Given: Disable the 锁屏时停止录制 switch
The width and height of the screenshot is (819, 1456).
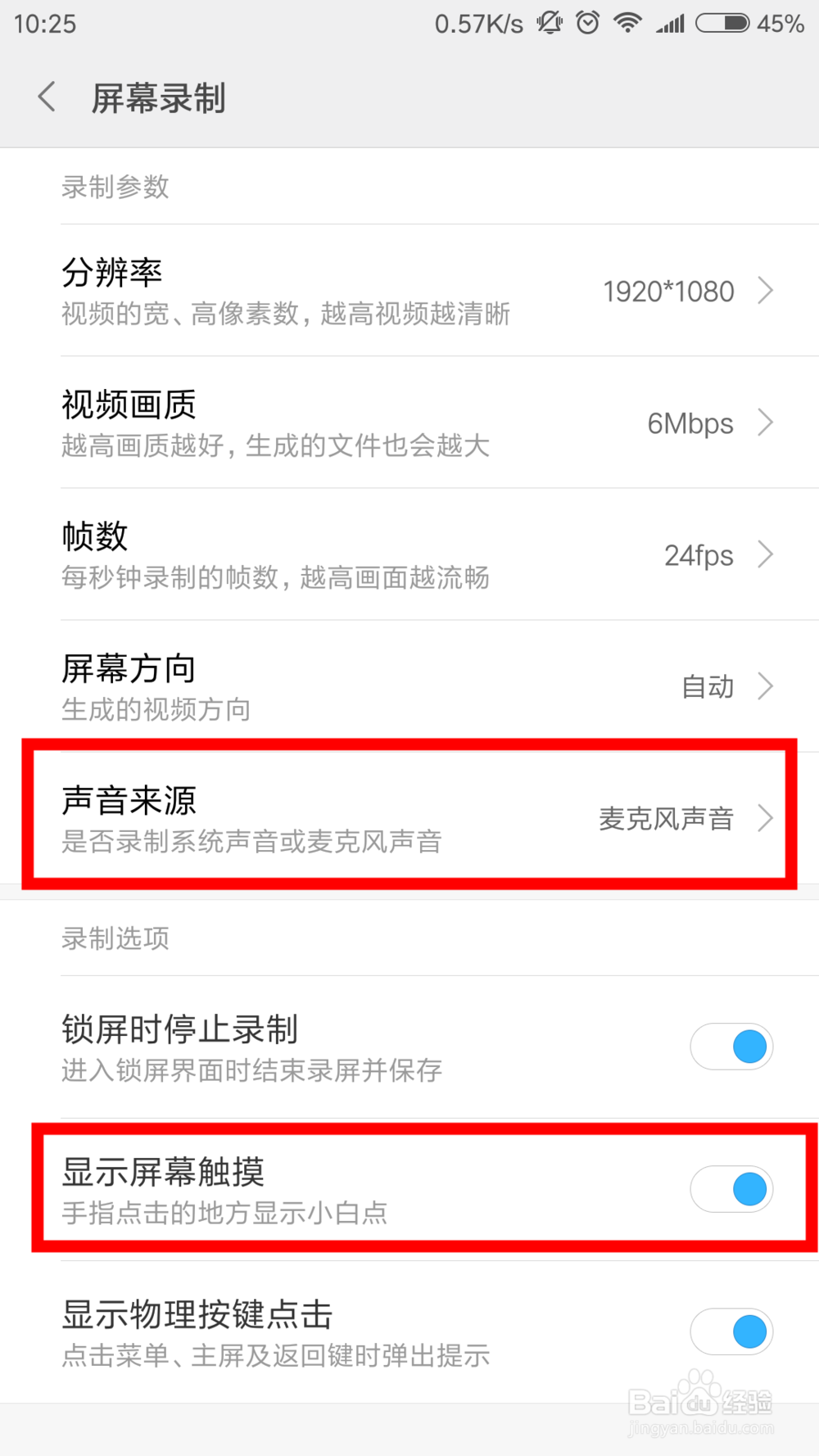Looking at the screenshot, I should point(731,1047).
